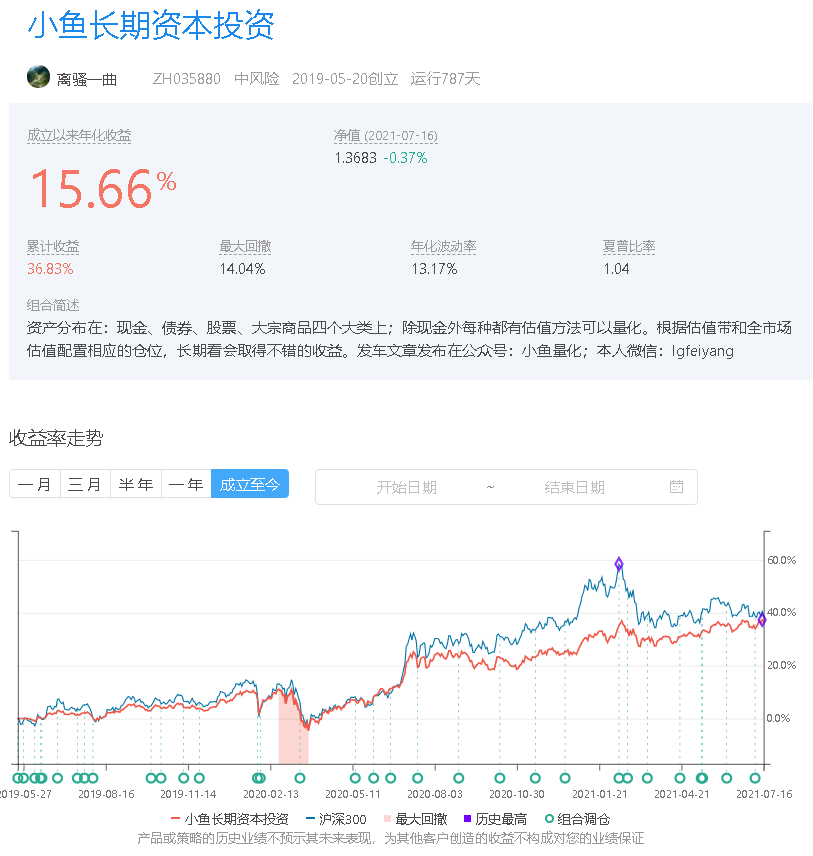Viewport: 813px width, 856px height.
Task: Show explanation for 最大回撤 metric
Action: tap(245, 247)
